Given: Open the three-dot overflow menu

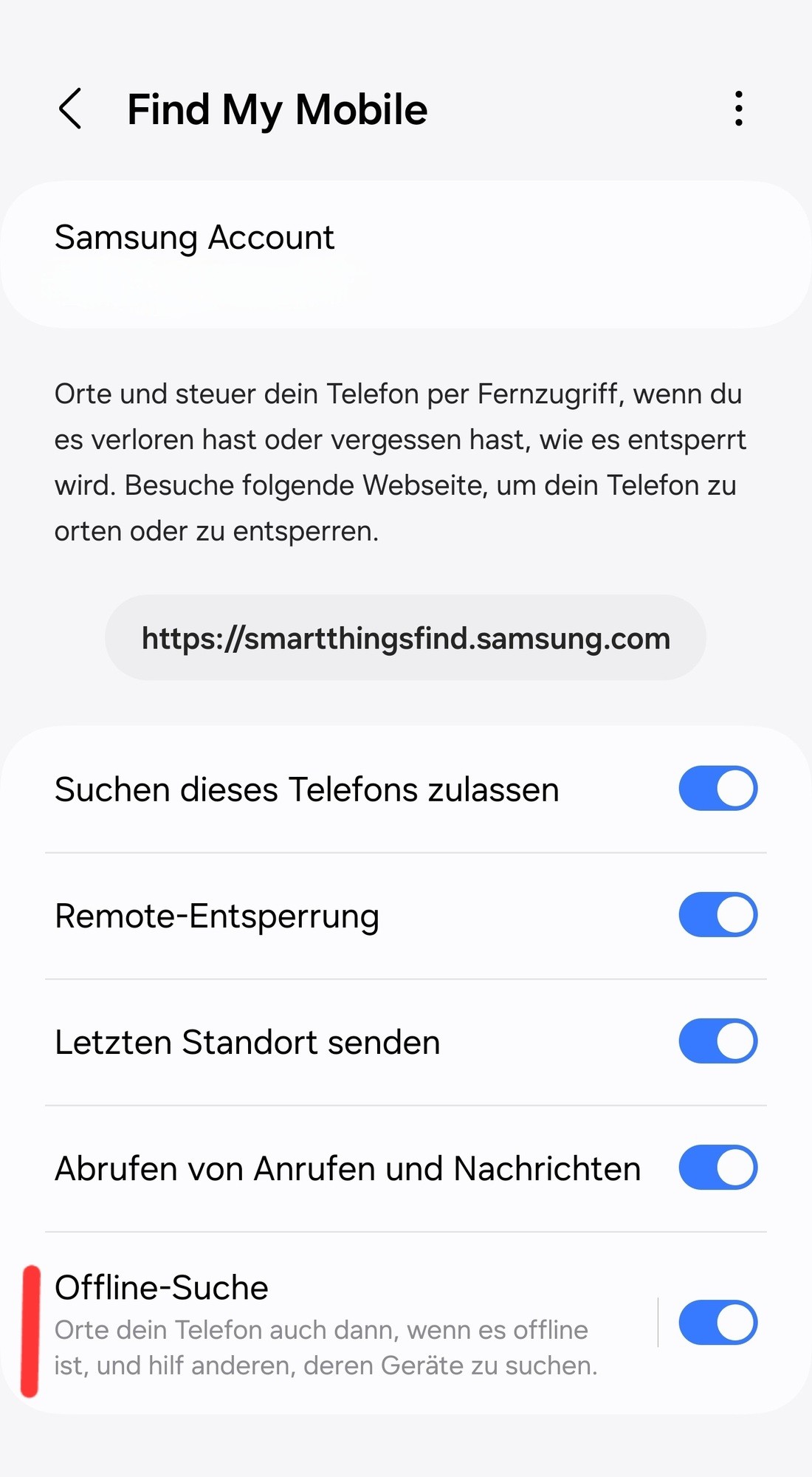Looking at the screenshot, I should pos(738,109).
